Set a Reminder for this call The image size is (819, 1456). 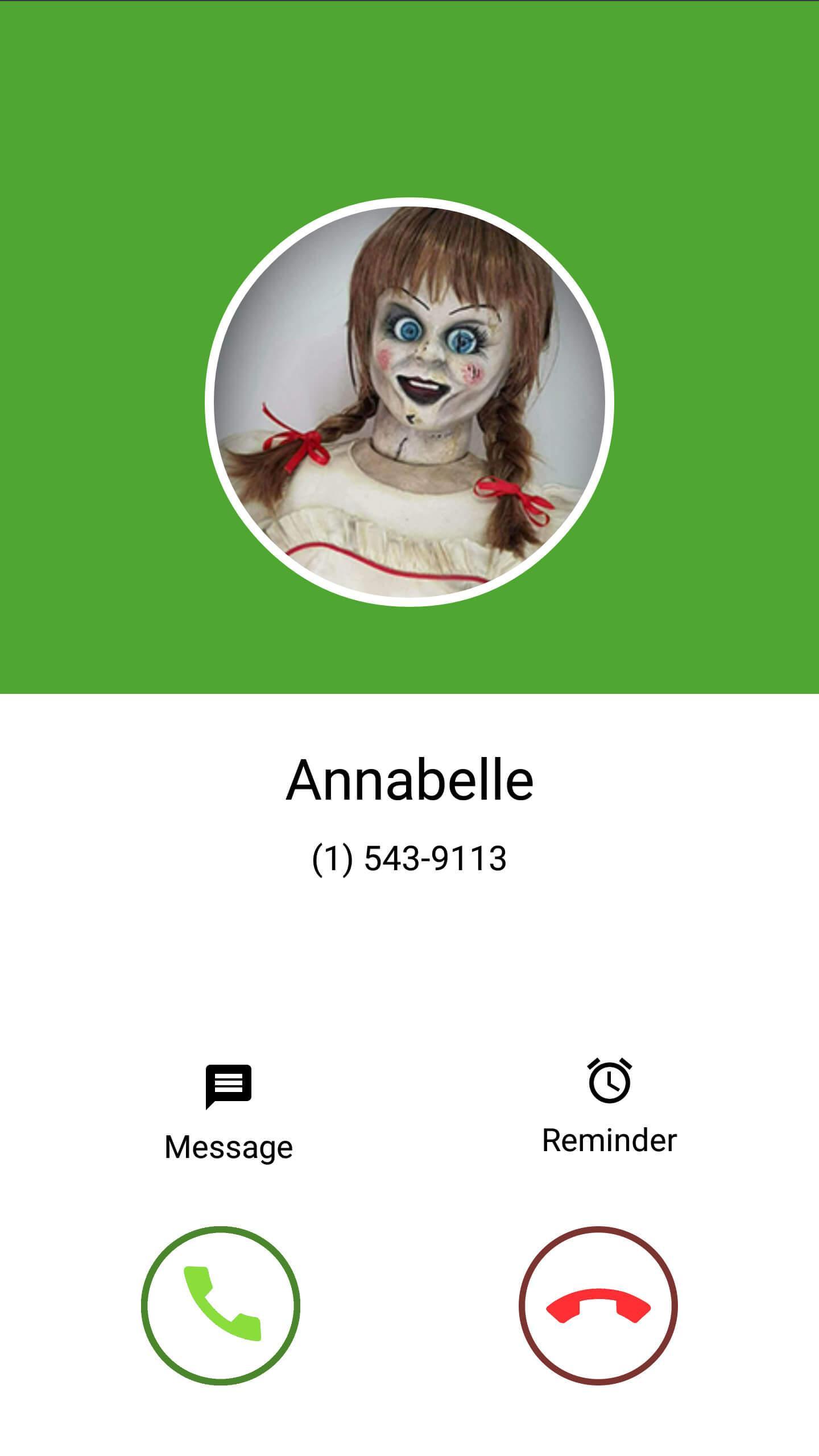(x=609, y=1107)
